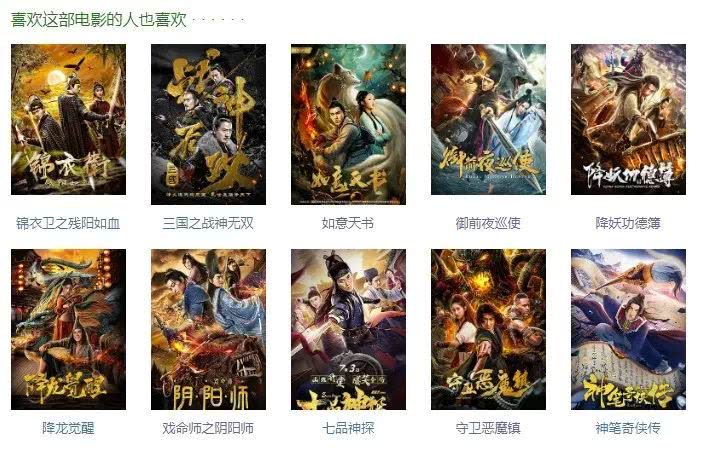Open the 守卫恶魔镇 movie poster
The height and width of the screenshot is (450, 705).
pos(488,329)
